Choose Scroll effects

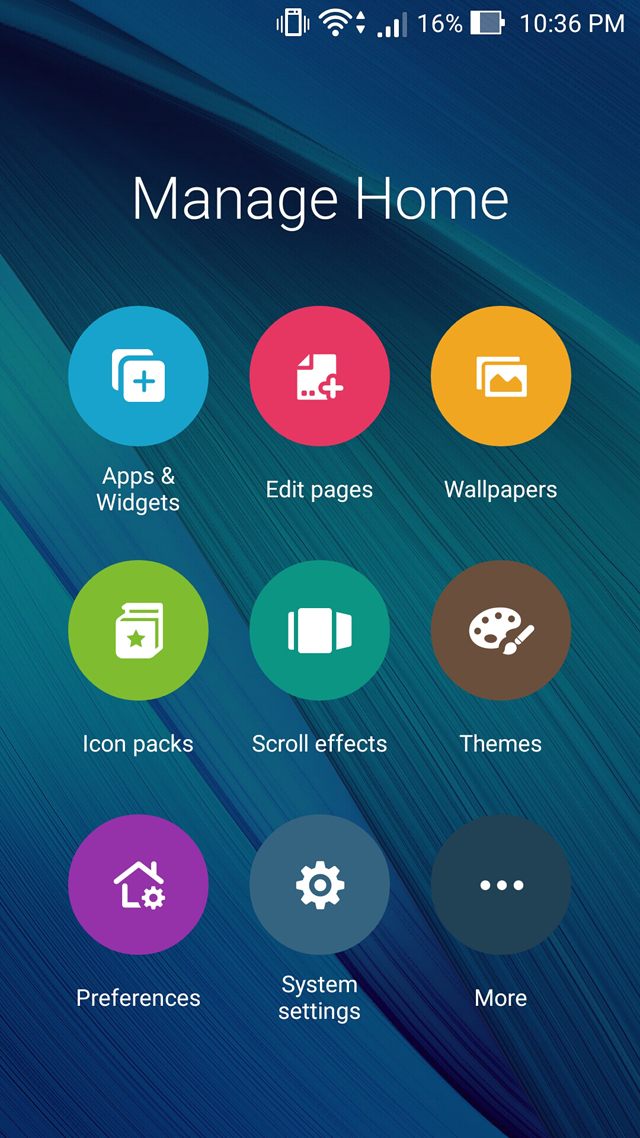click(319, 630)
